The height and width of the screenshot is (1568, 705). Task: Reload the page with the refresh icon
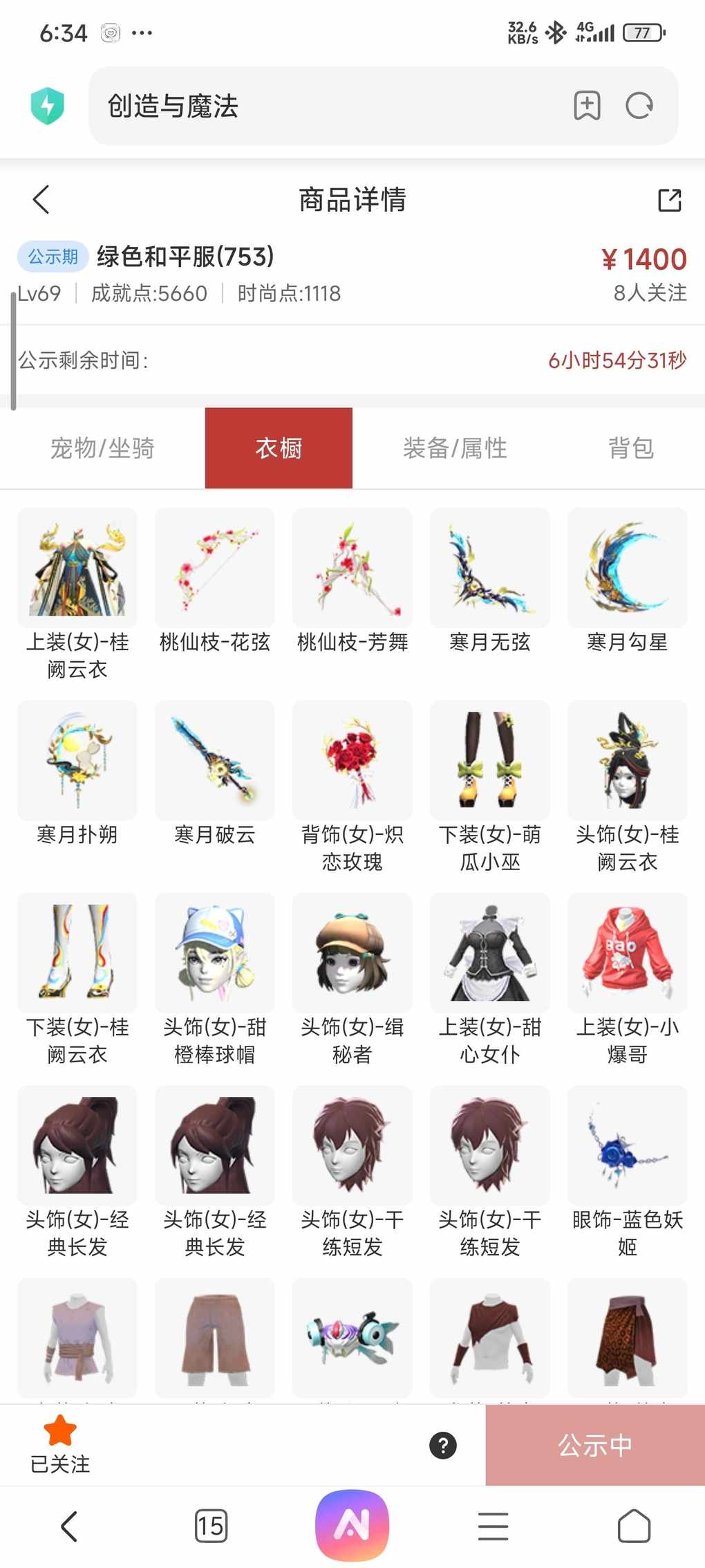tap(639, 106)
